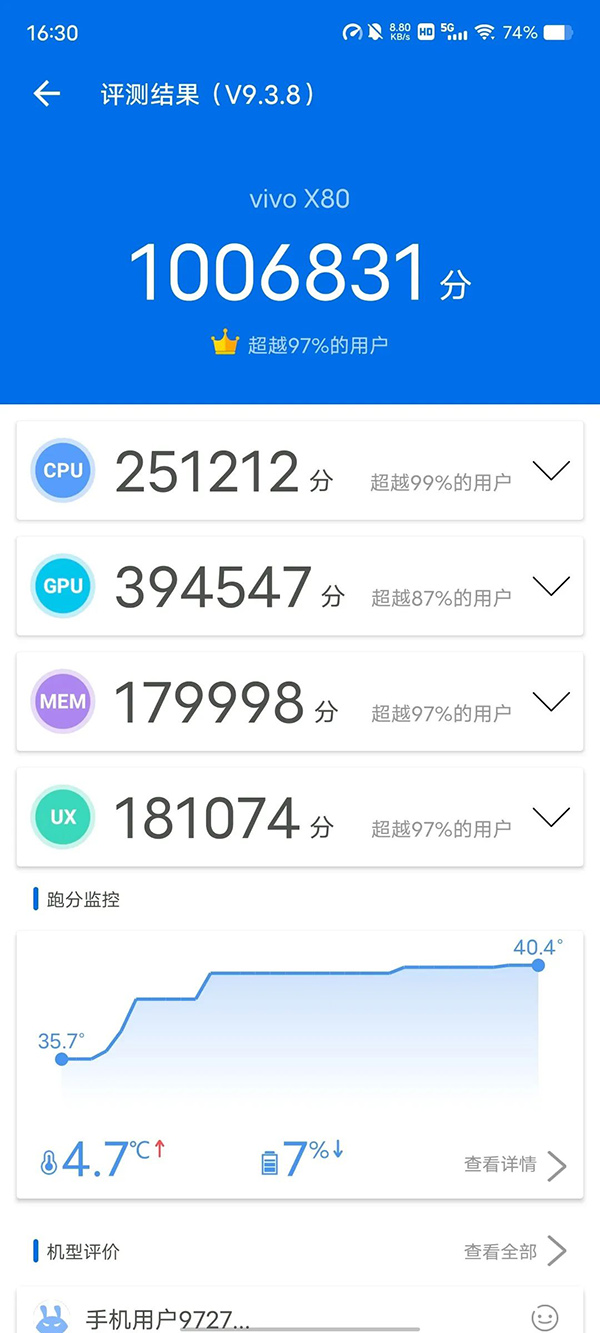
Task: Open 查看详情 for temperature monitoring
Action: 514,1164
